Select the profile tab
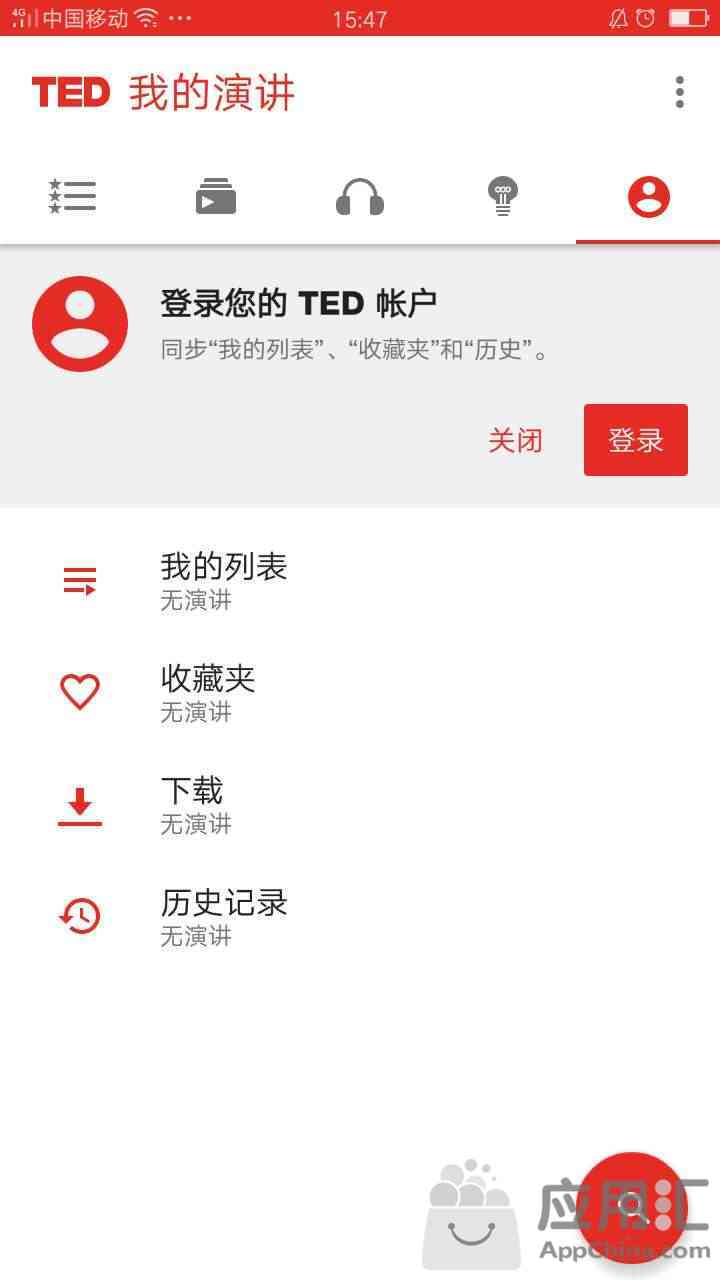 point(648,196)
